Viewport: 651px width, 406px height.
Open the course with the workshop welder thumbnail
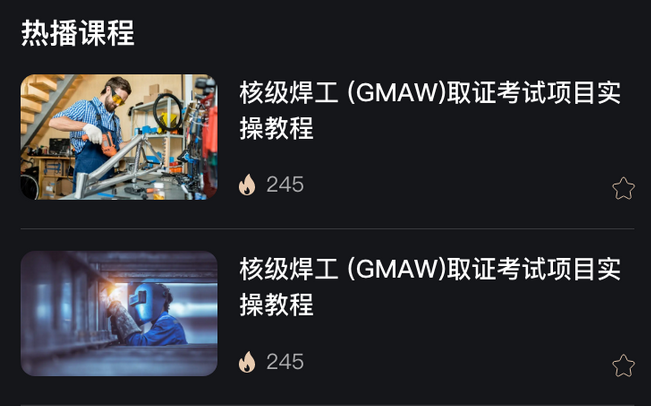119,137
